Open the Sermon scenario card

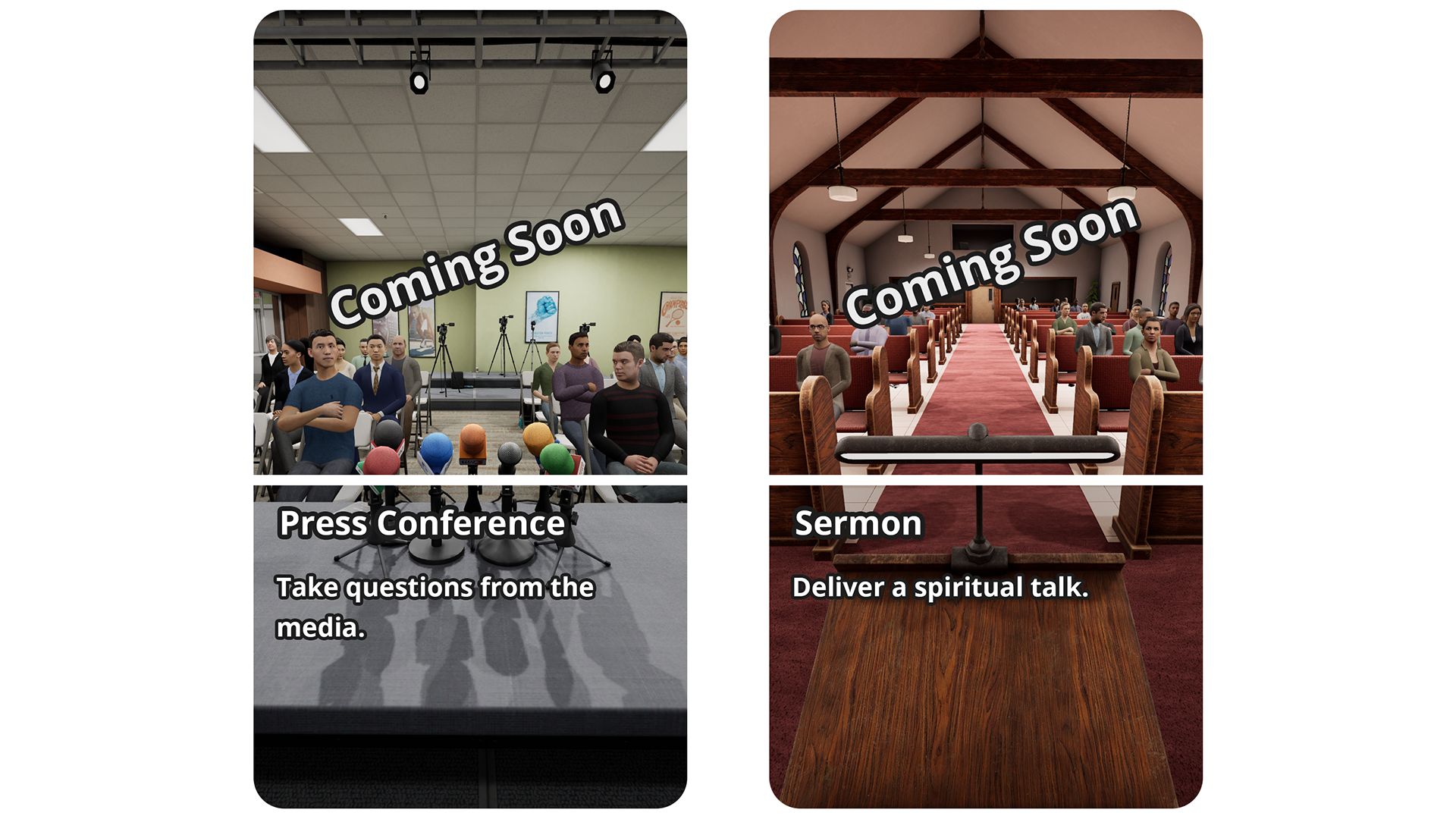(986, 409)
